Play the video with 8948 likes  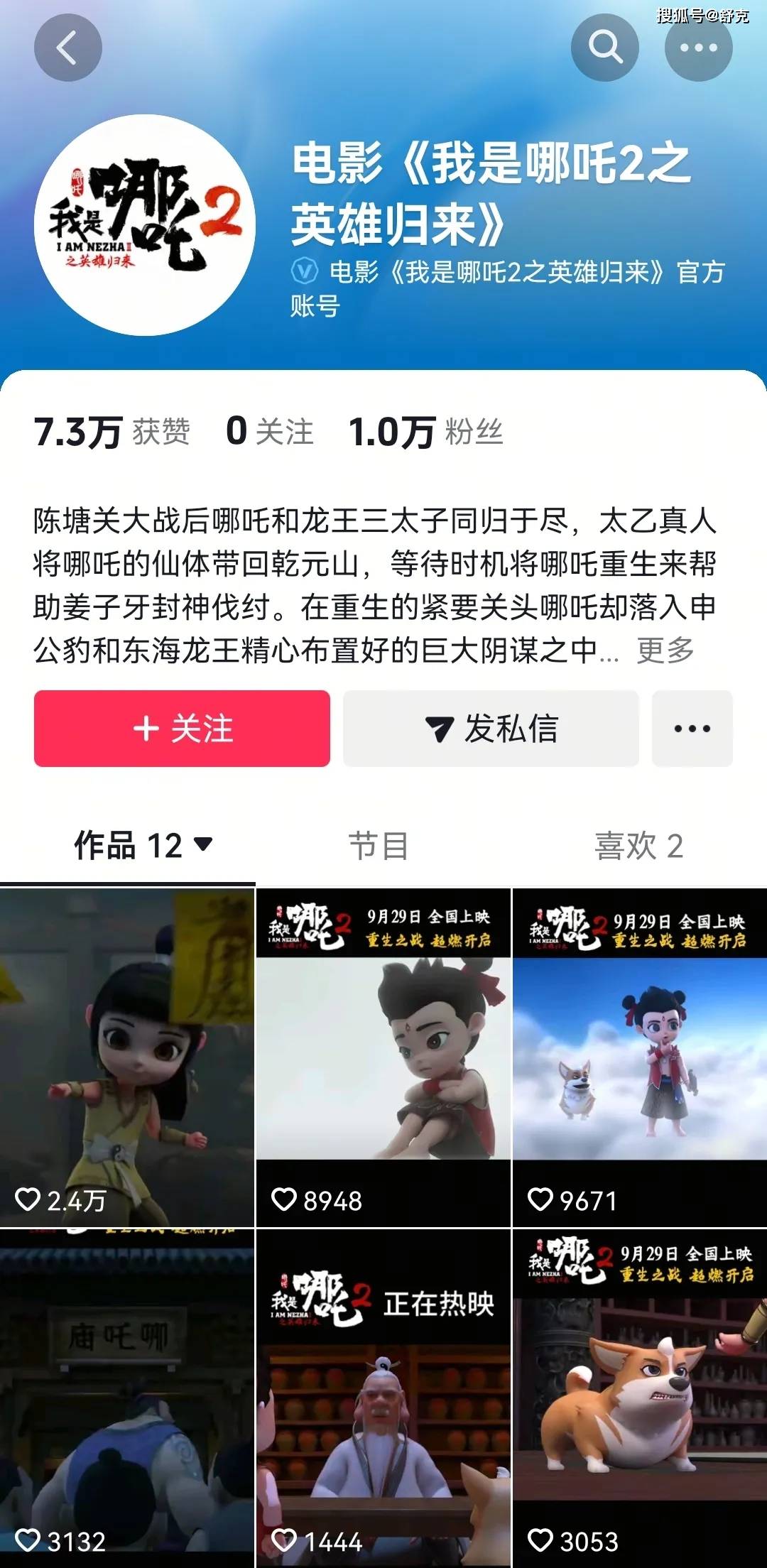point(383,1058)
